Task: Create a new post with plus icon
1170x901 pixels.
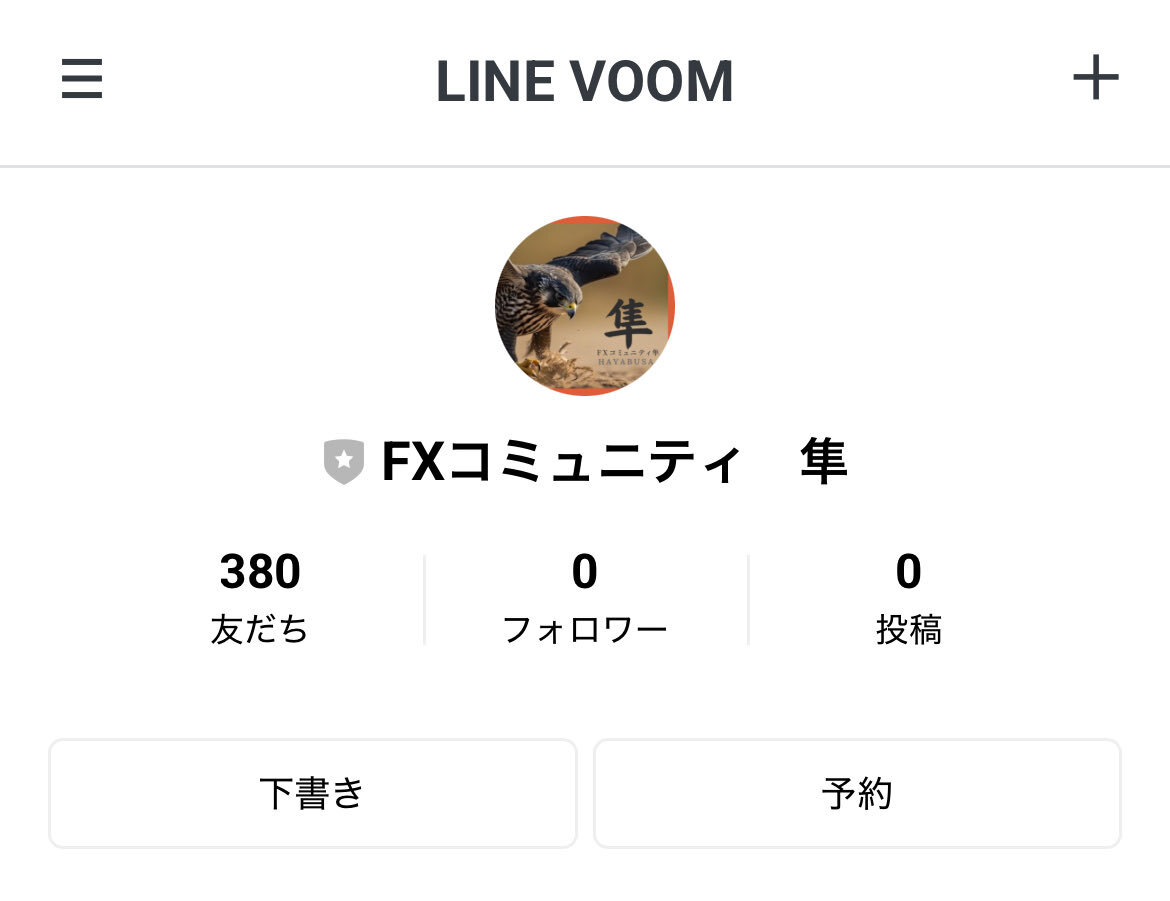Action: coord(1095,78)
